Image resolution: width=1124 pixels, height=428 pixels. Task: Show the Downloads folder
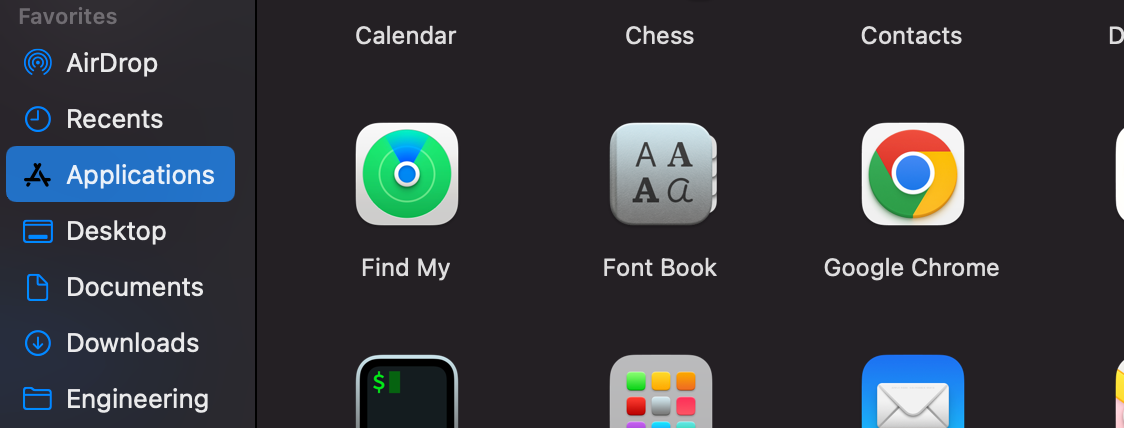click(x=132, y=343)
